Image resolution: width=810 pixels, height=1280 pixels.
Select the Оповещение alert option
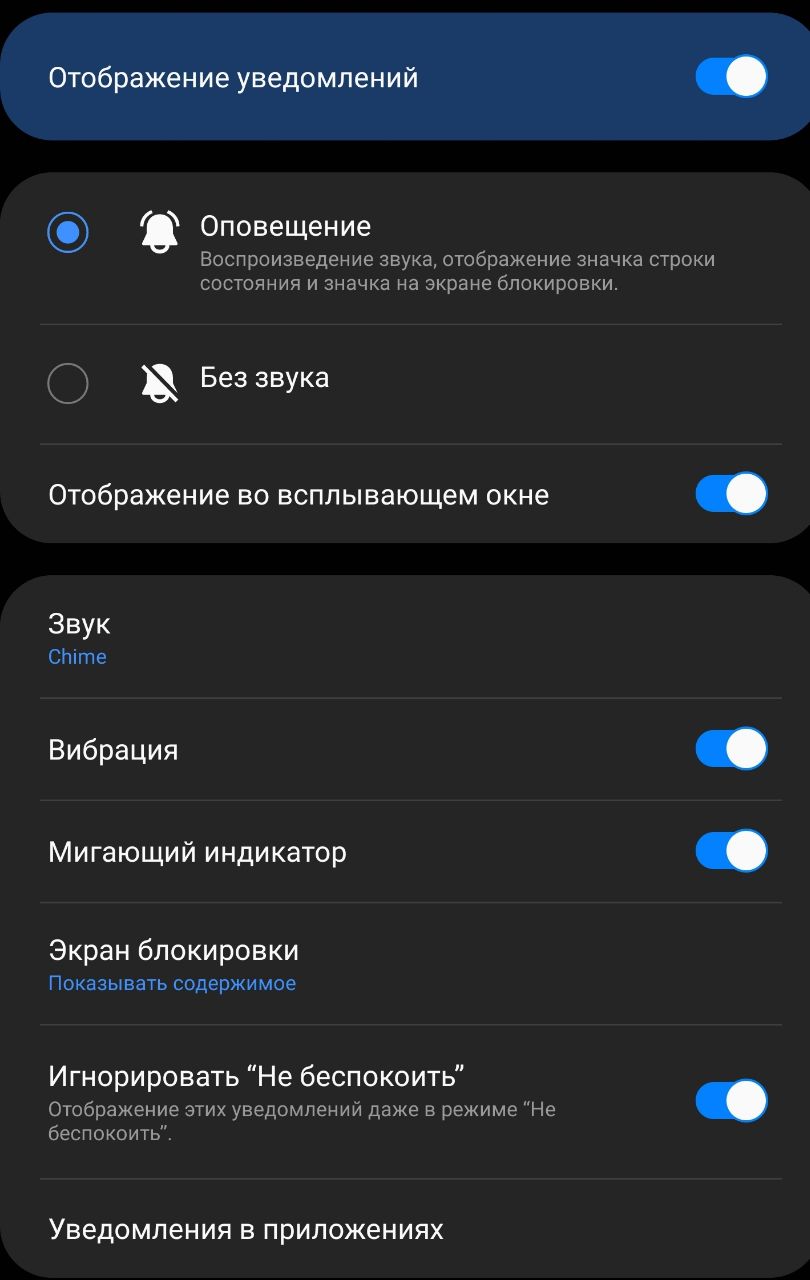[x=68, y=233]
